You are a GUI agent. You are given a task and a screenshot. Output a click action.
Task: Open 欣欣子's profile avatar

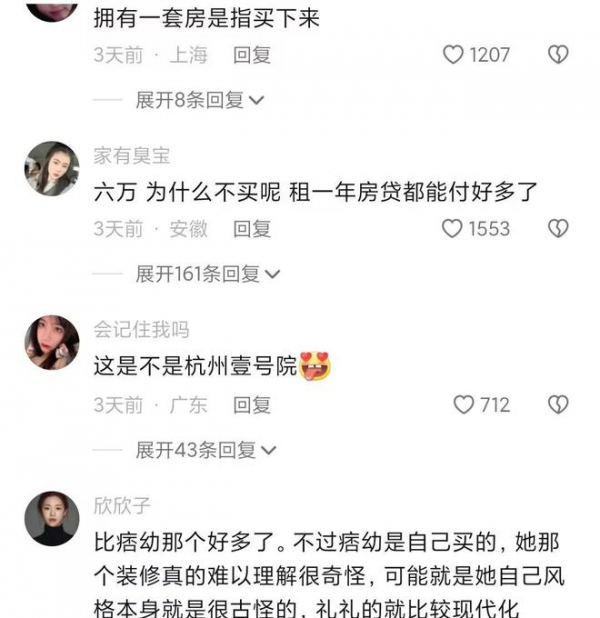pyautogui.click(x=51, y=518)
